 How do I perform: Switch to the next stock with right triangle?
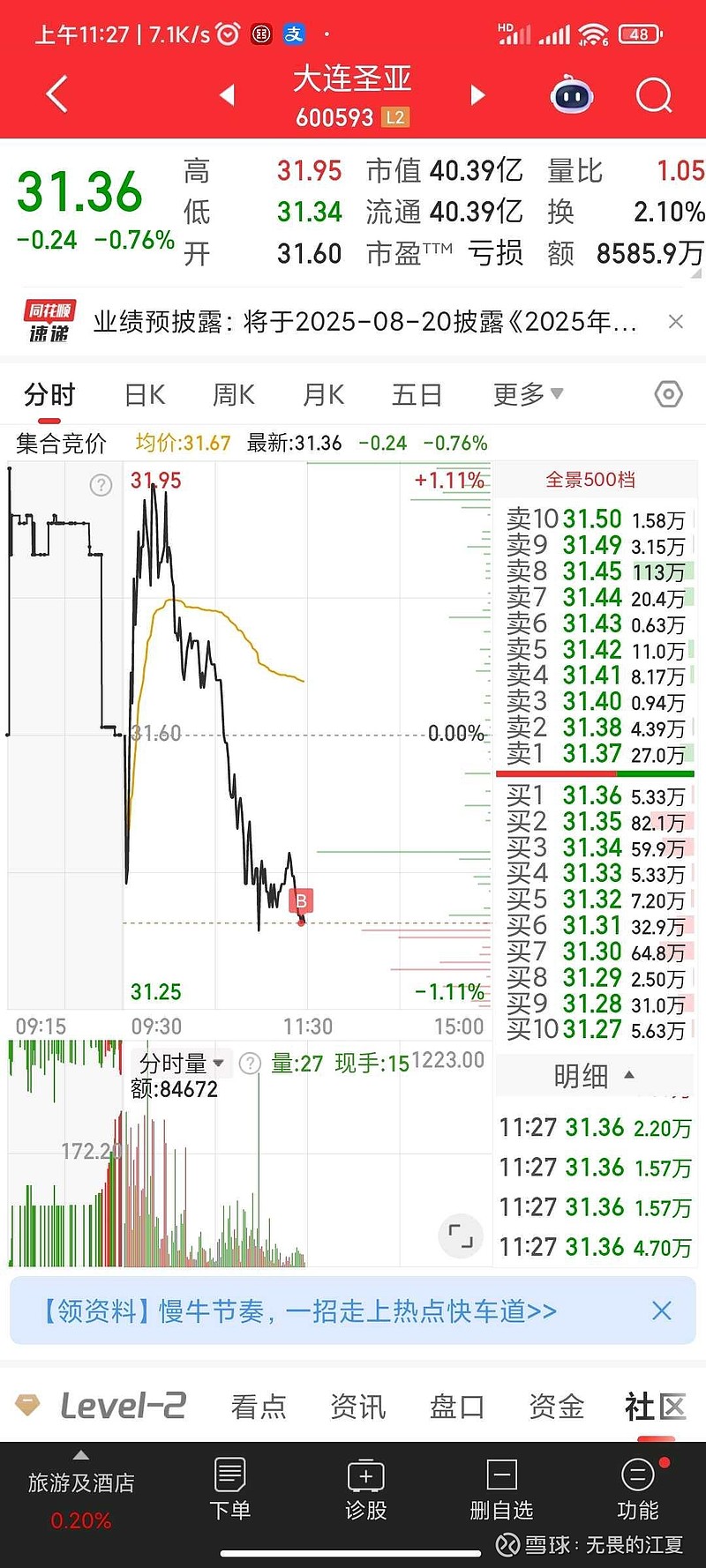[x=477, y=94]
